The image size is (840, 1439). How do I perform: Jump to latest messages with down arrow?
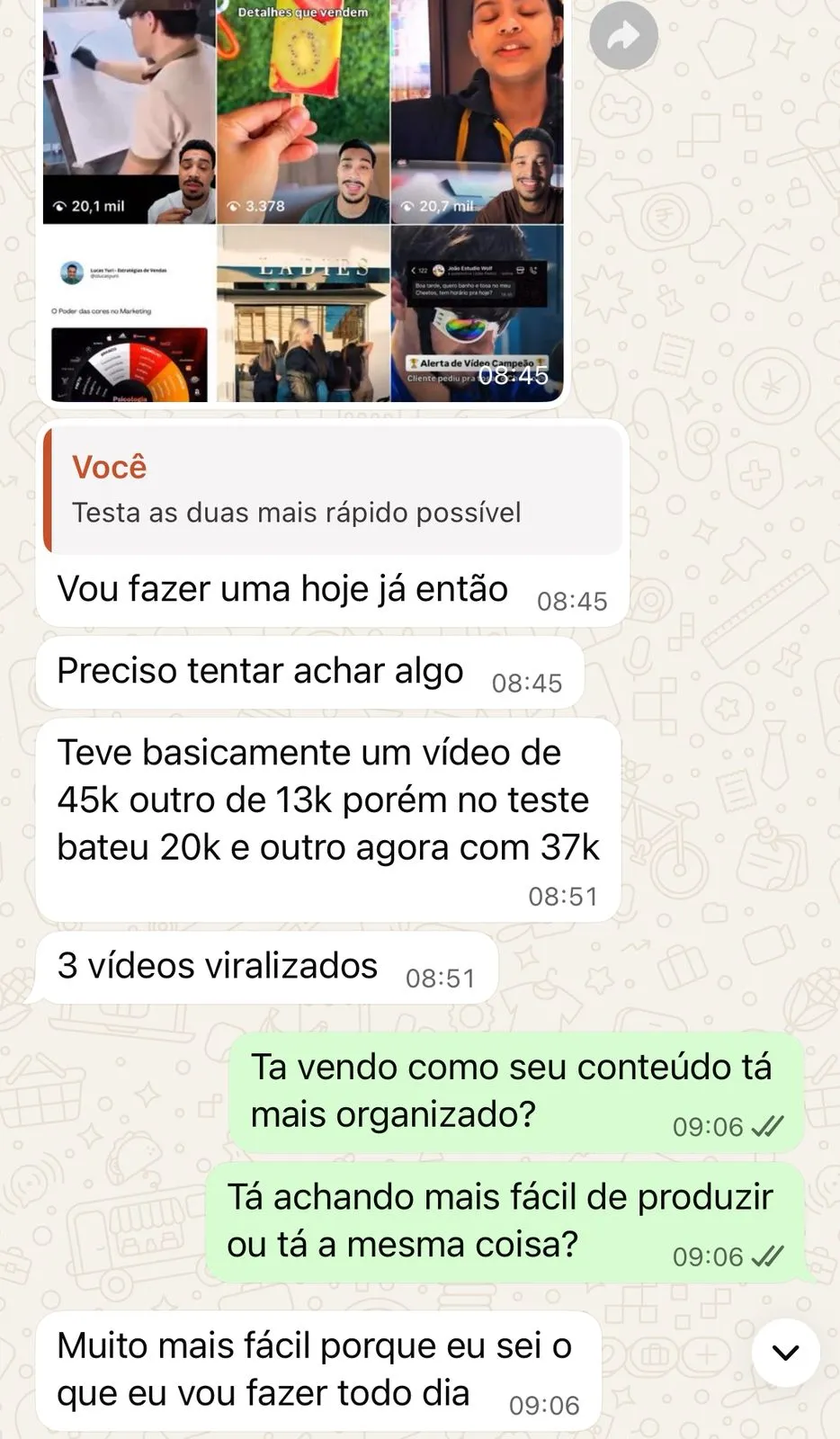coord(785,1352)
